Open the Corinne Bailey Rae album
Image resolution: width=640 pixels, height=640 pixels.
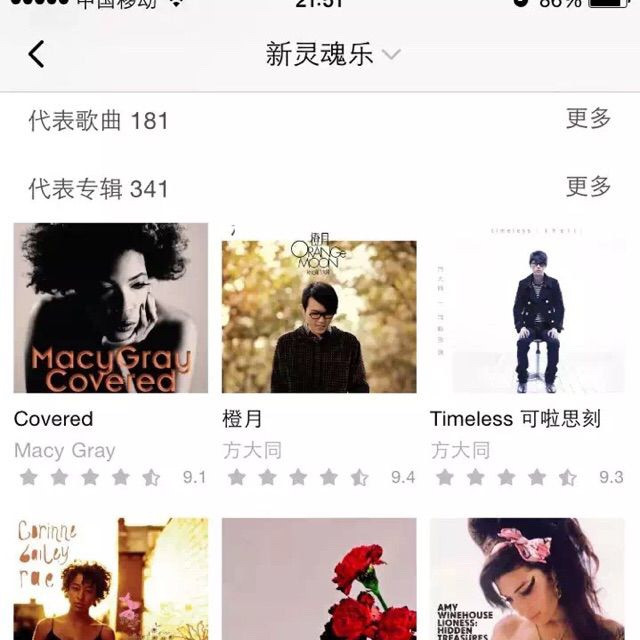(x=111, y=580)
